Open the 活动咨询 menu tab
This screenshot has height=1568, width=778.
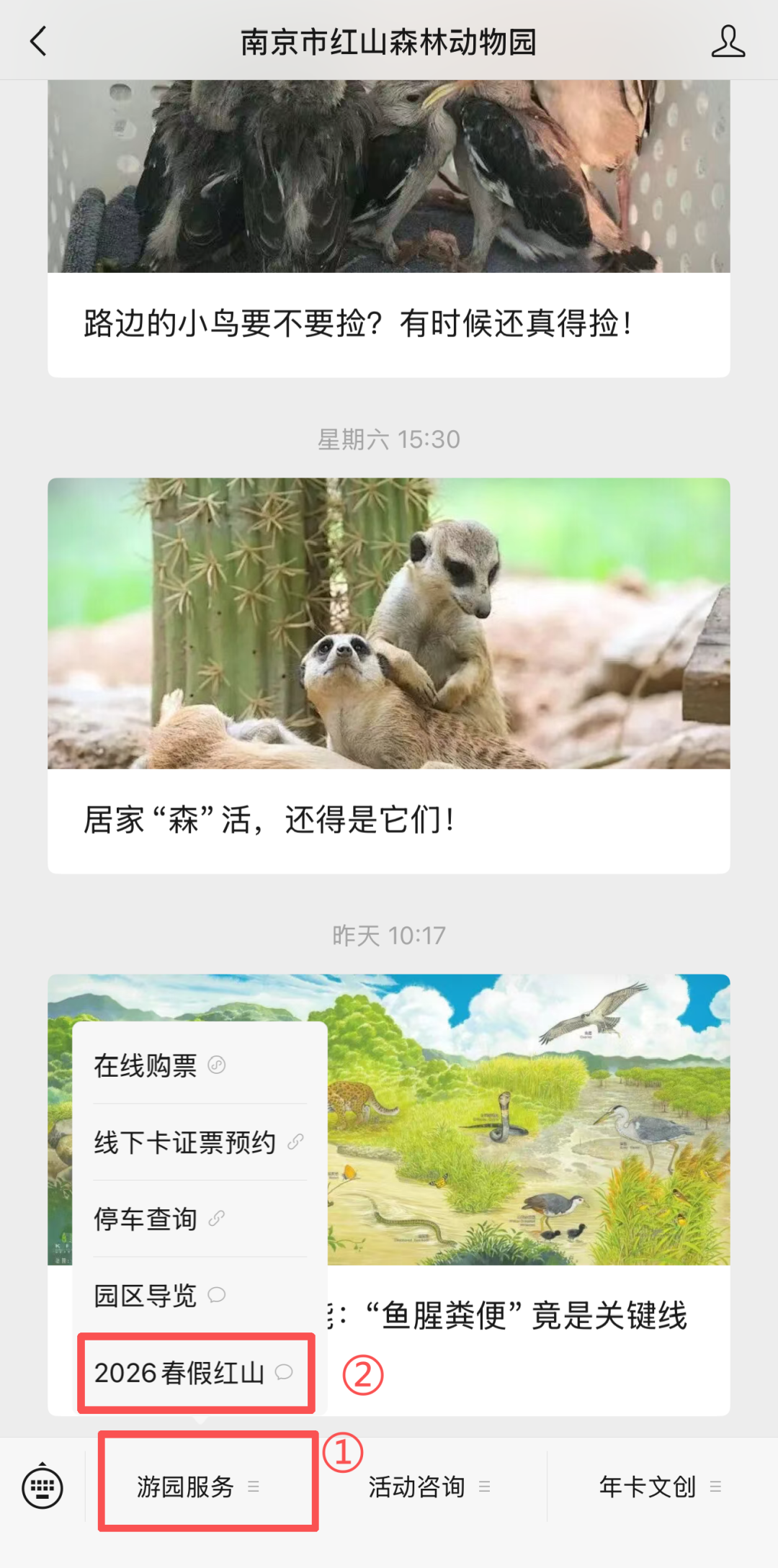(x=416, y=1486)
